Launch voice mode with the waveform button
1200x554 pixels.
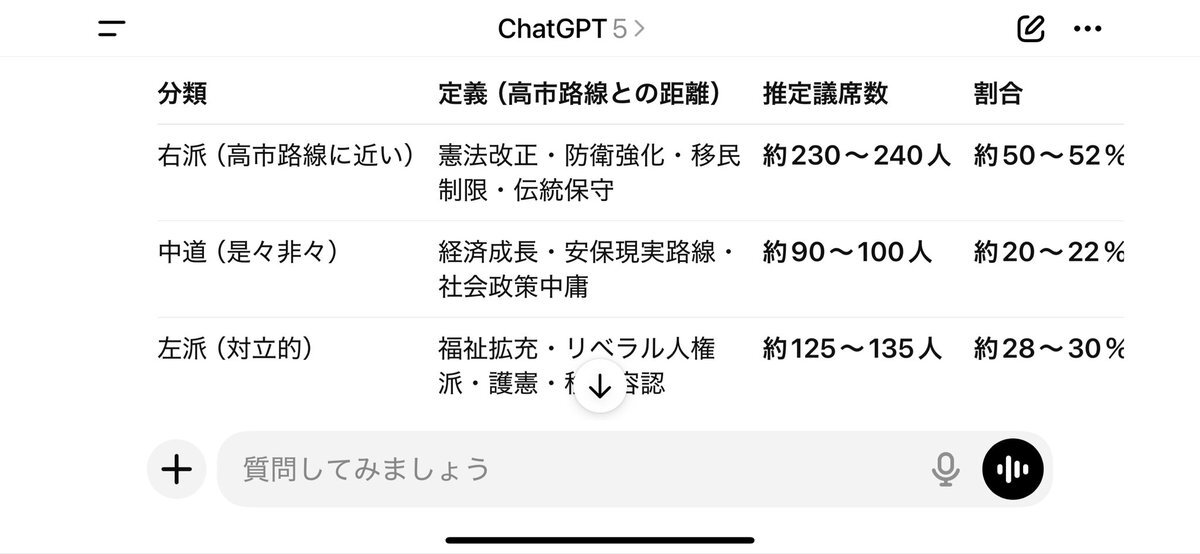pos(1013,469)
